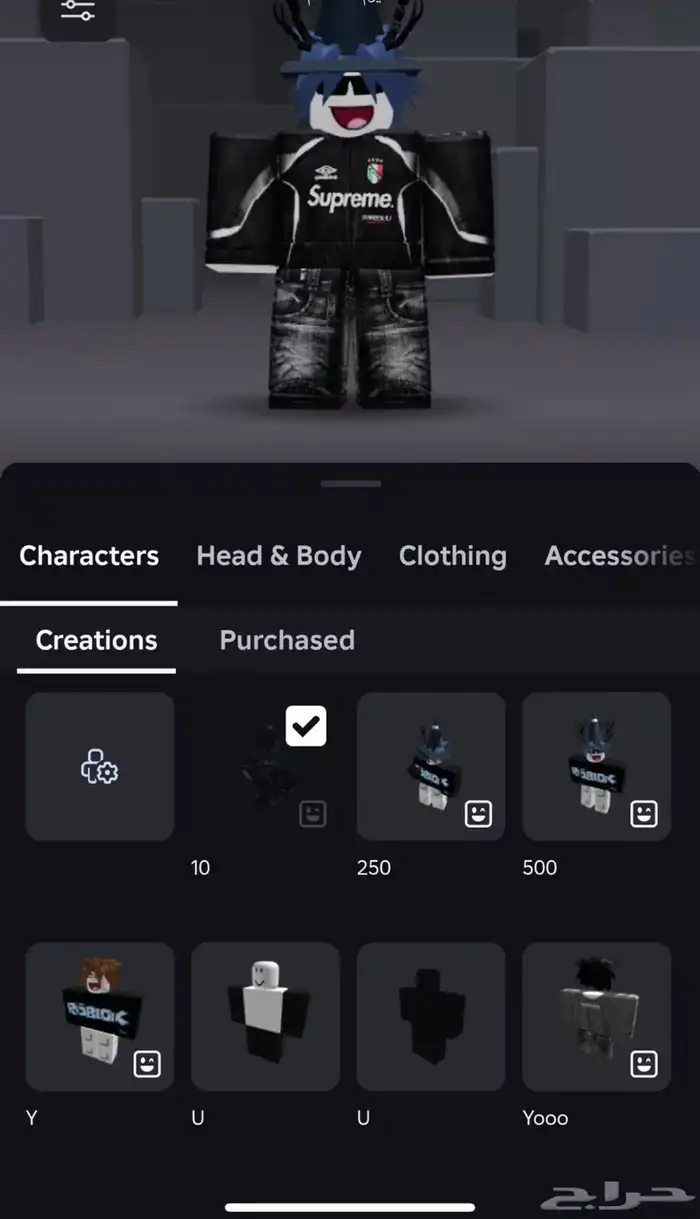Equip the character named Yooo
This screenshot has height=1219, width=700.
tap(596, 1016)
